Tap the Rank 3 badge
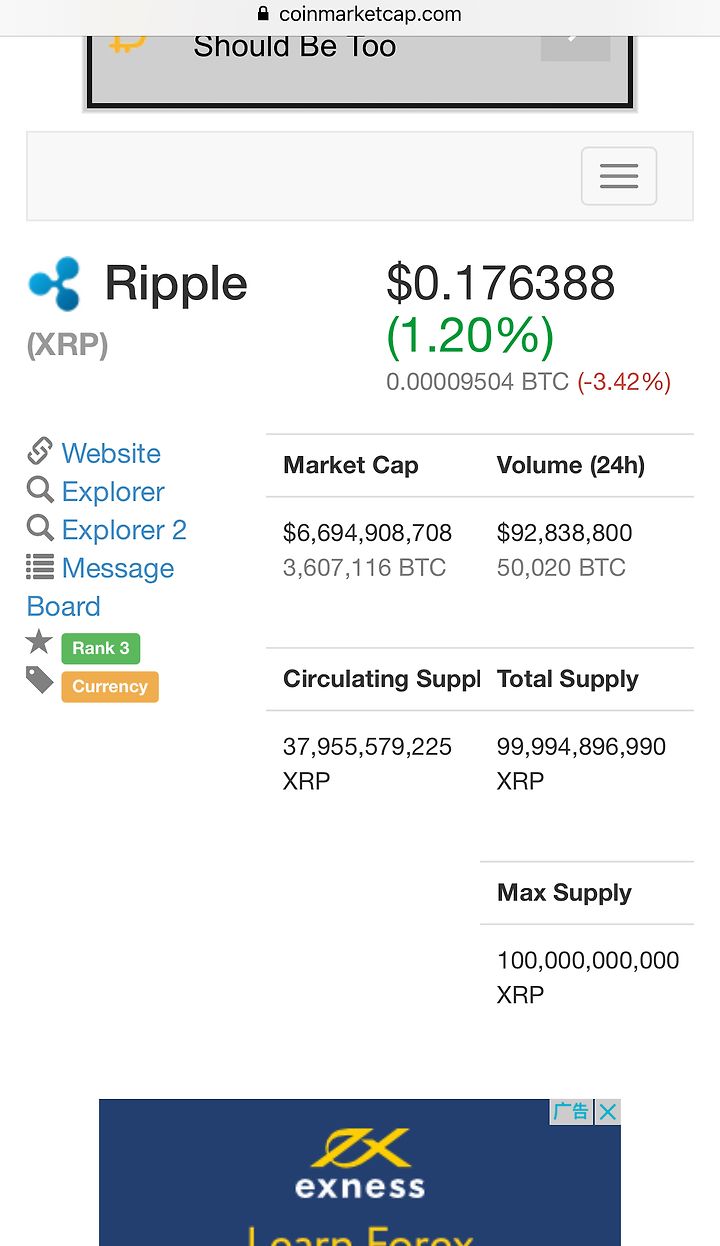Image resolution: width=720 pixels, height=1246 pixels. click(101, 648)
